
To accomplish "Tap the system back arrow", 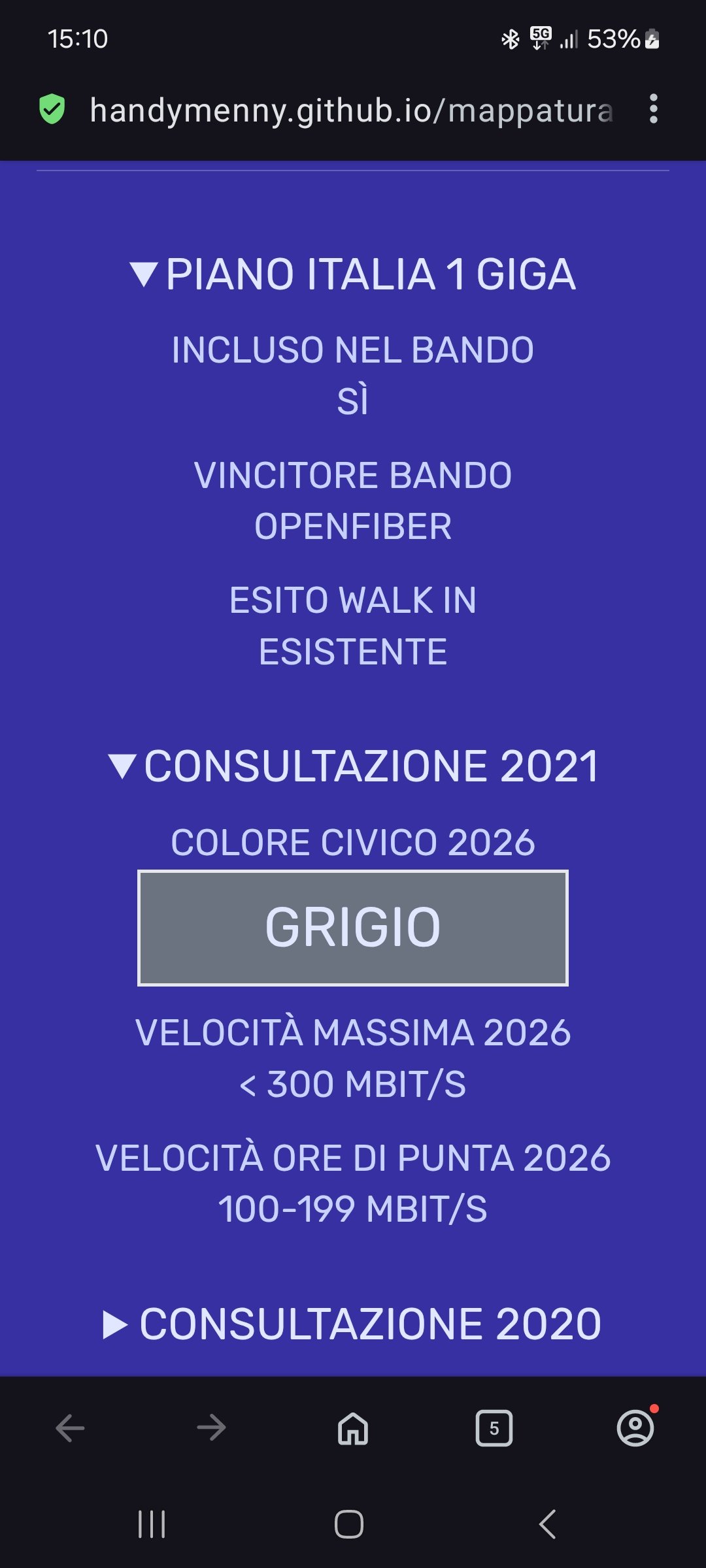I will (x=548, y=1524).
